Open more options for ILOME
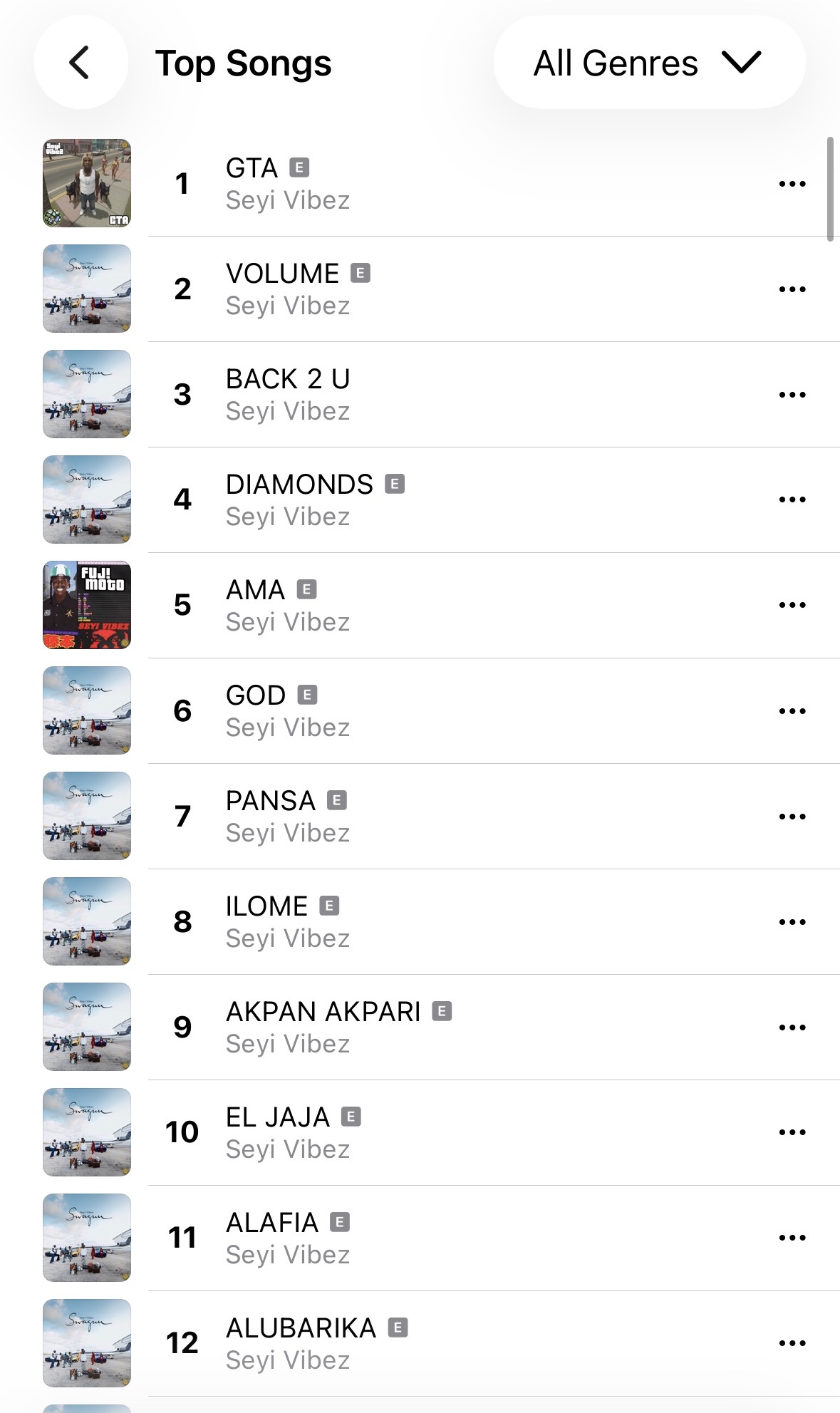The width and height of the screenshot is (840, 1413). pos(792,922)
